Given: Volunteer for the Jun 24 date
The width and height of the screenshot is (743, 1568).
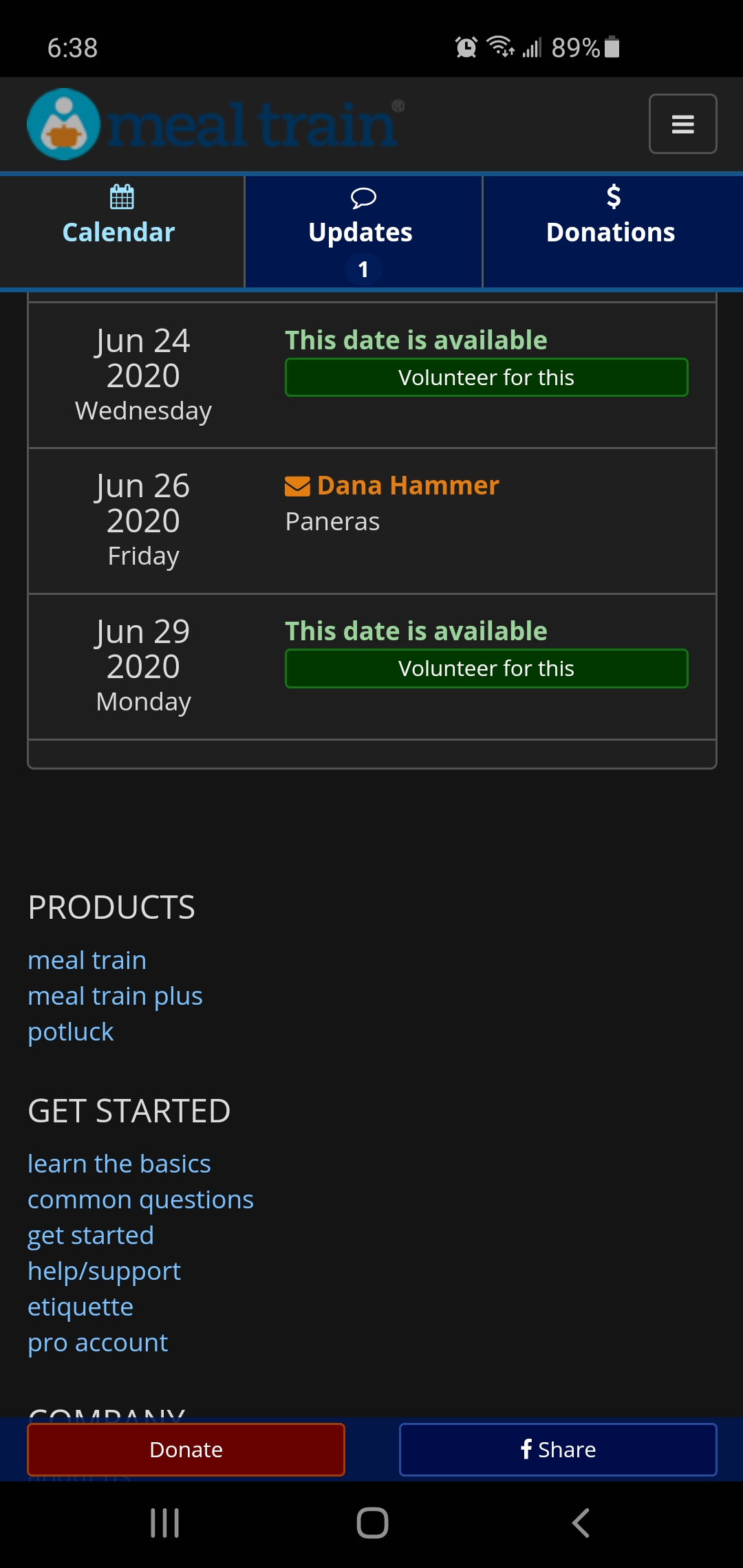Looking at the screenshot, I should (x=486, y=377).
